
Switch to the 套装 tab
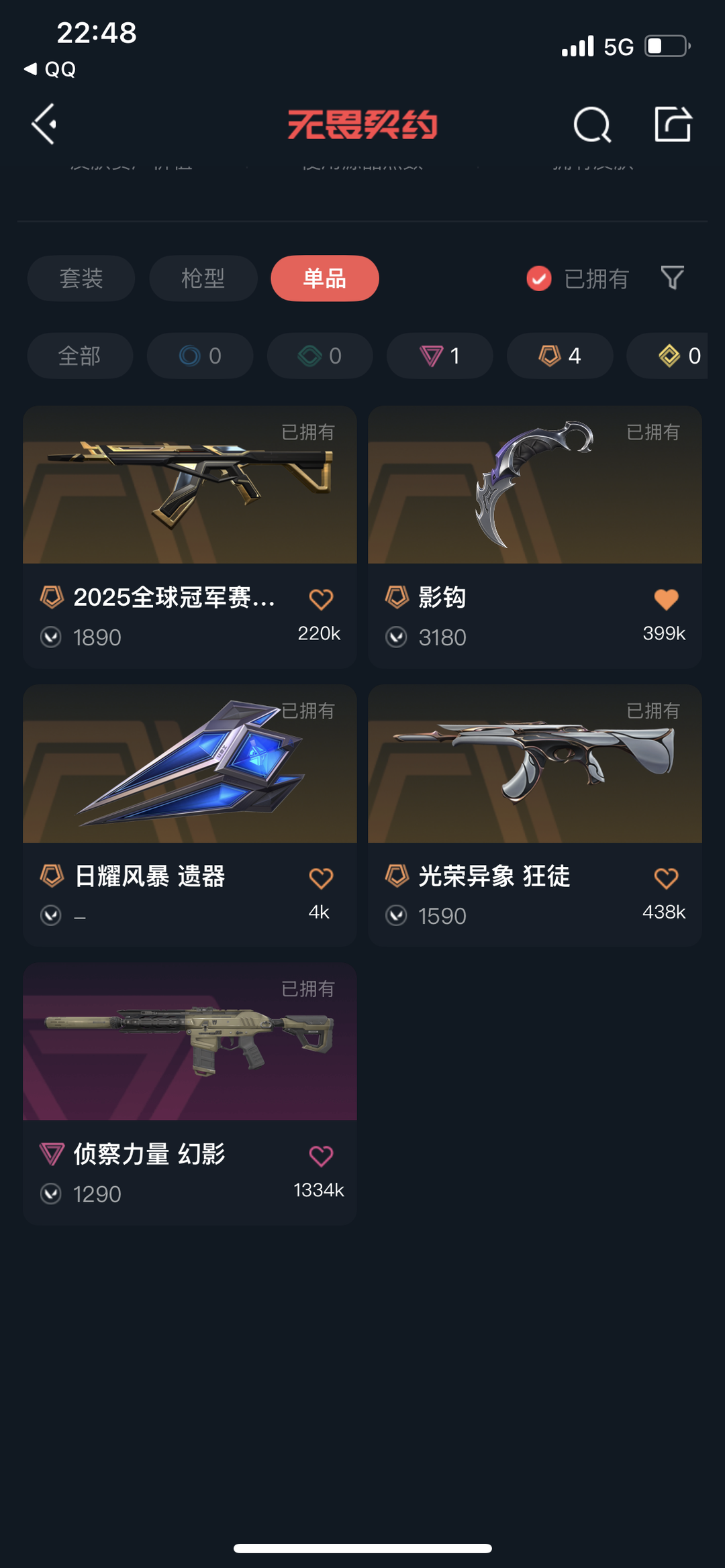click(81, 278)
